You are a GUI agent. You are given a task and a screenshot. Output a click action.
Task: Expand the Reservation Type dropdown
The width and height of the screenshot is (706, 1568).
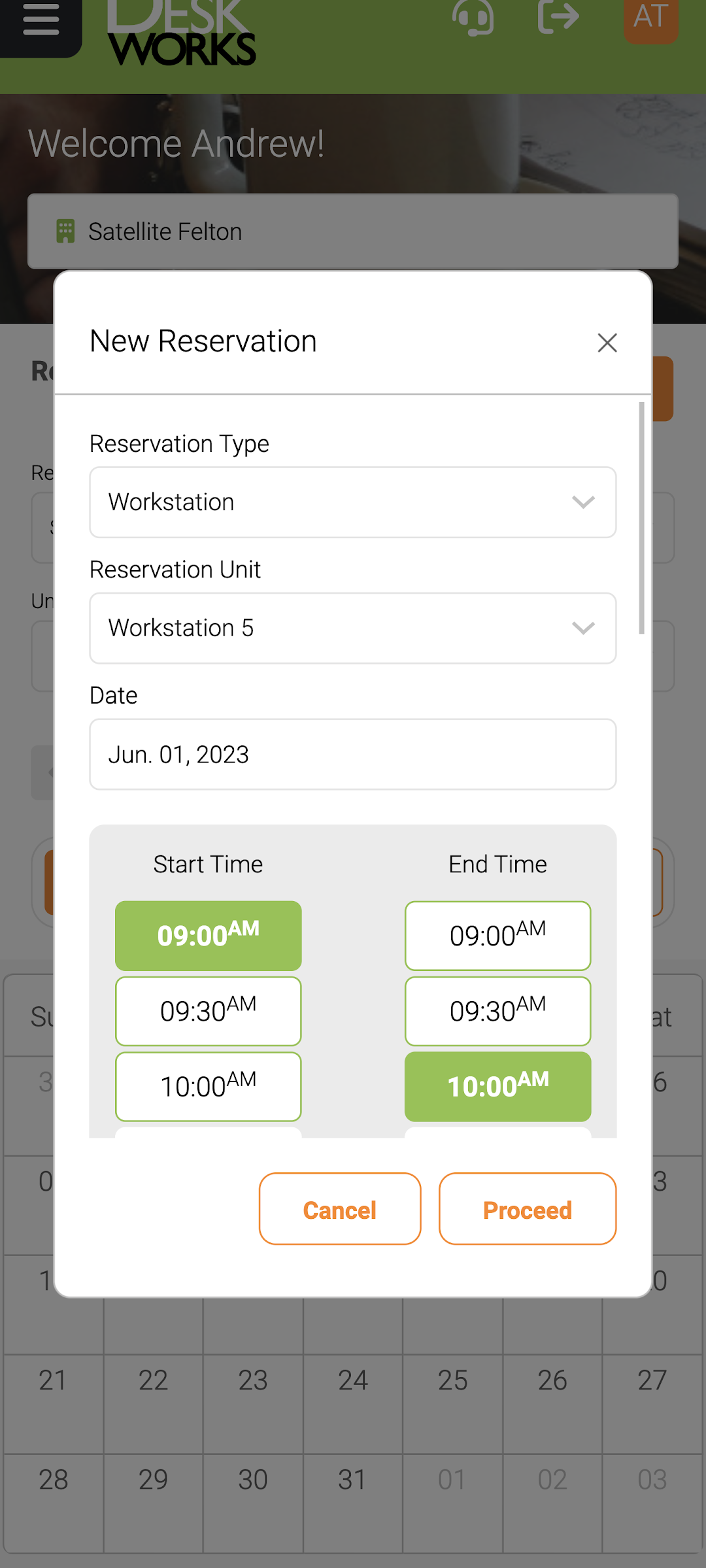(x=353, y=502)
